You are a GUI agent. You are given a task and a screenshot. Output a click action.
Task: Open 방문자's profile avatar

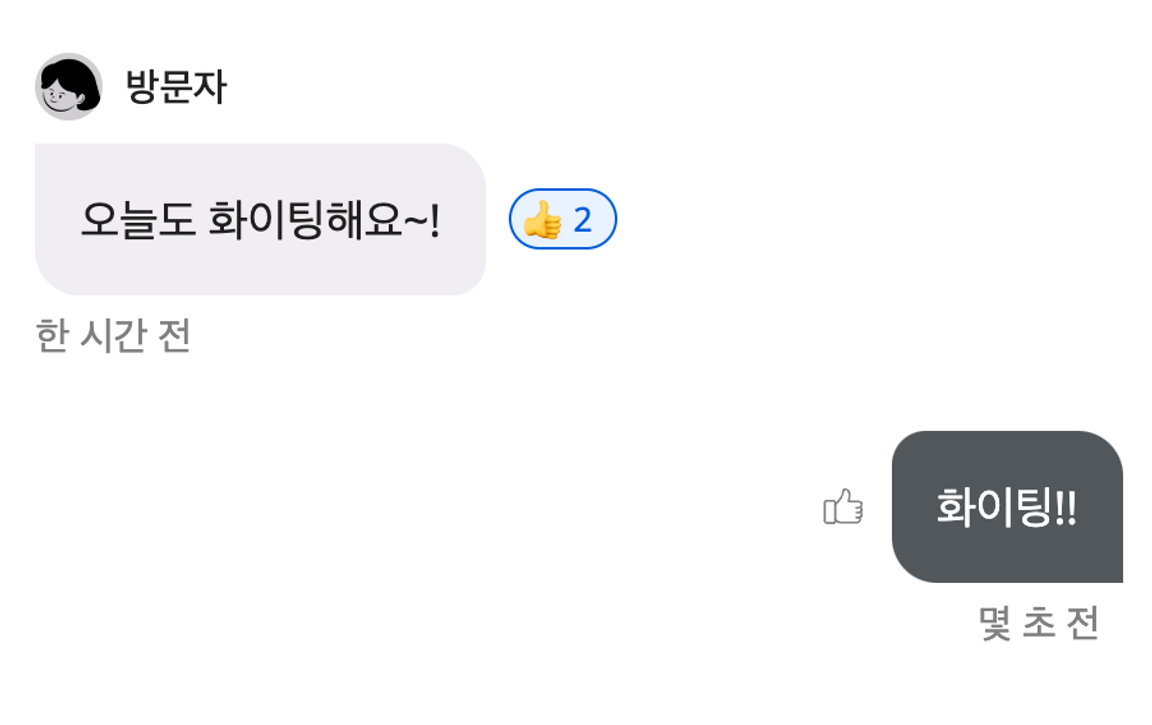click(69, 87)
